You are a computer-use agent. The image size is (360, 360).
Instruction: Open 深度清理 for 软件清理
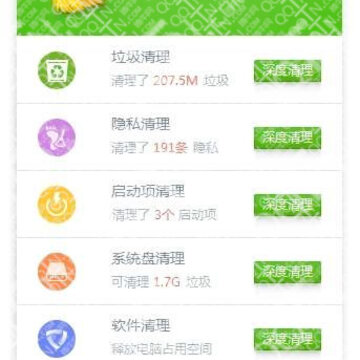point(287,339)
